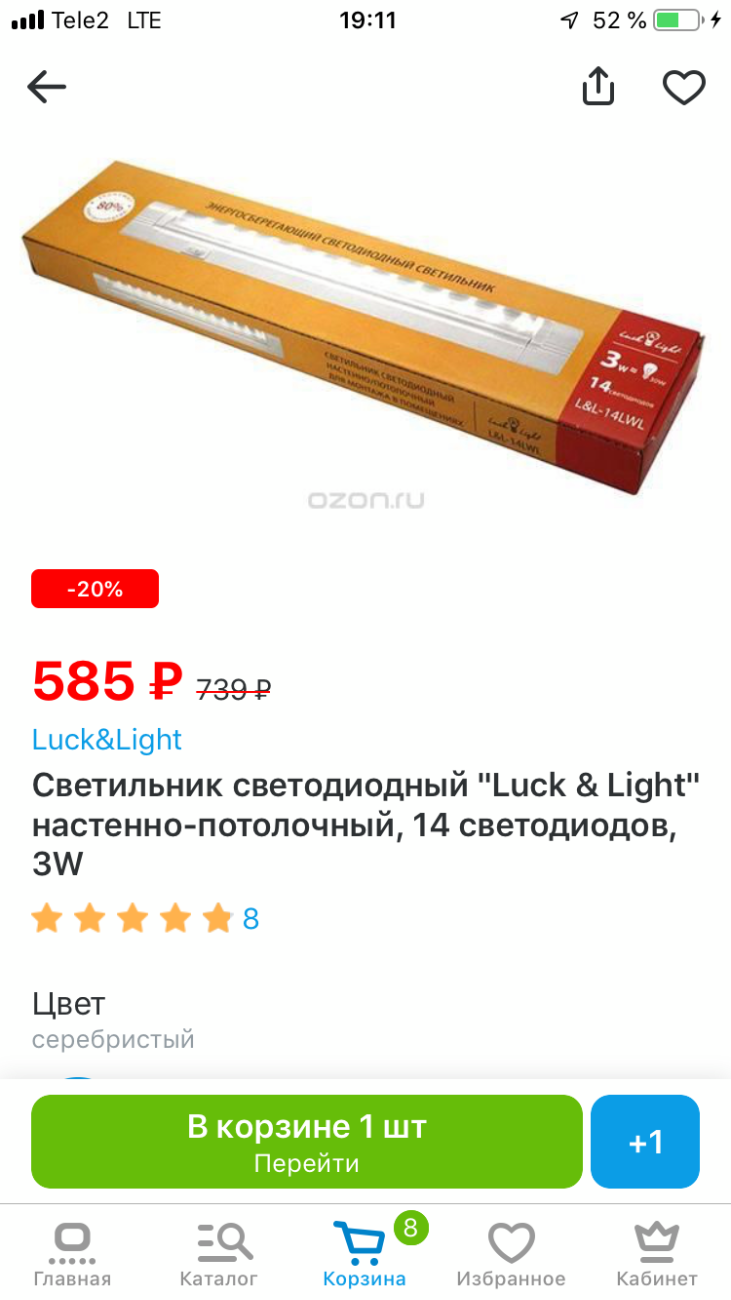Switch to the Главная tab
731x1300 pixels.
[x=72, y=1255]
